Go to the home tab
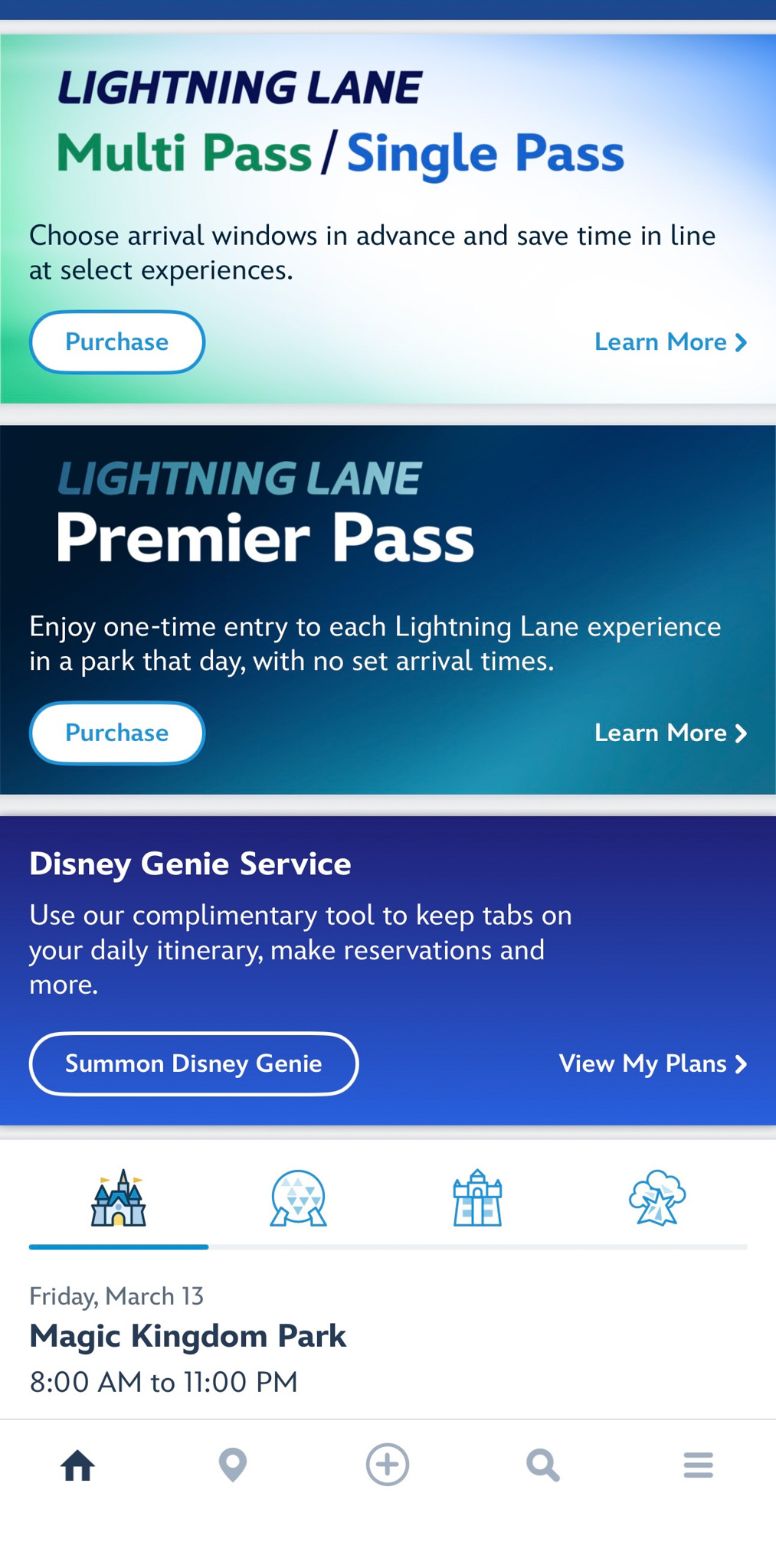The image size is (776, 1568). 78,1465
